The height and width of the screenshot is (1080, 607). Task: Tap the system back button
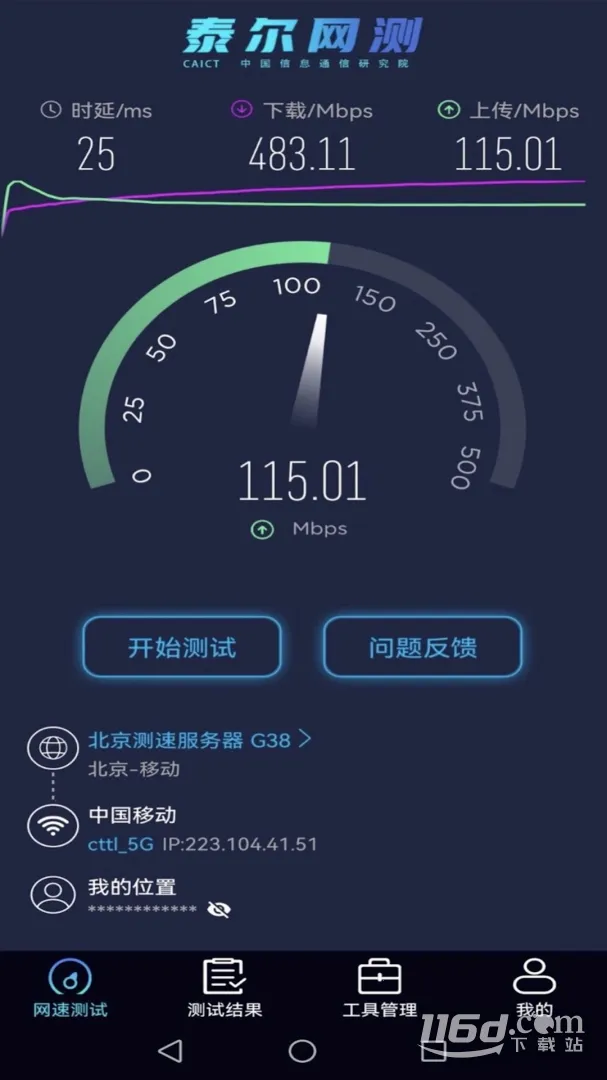click(x=170, y=1050)
